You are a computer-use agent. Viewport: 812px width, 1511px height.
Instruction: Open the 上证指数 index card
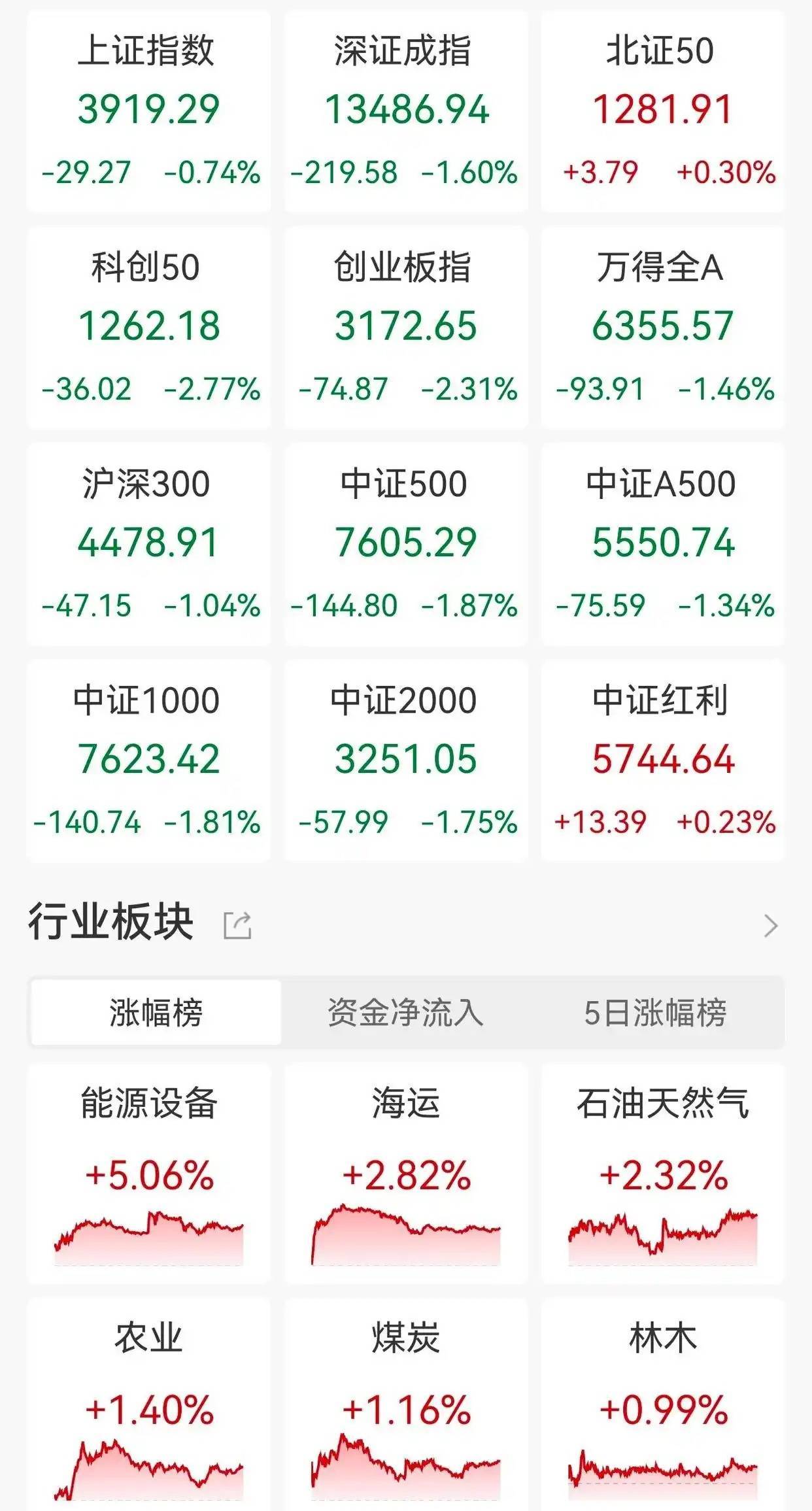(x=148, y=111)
